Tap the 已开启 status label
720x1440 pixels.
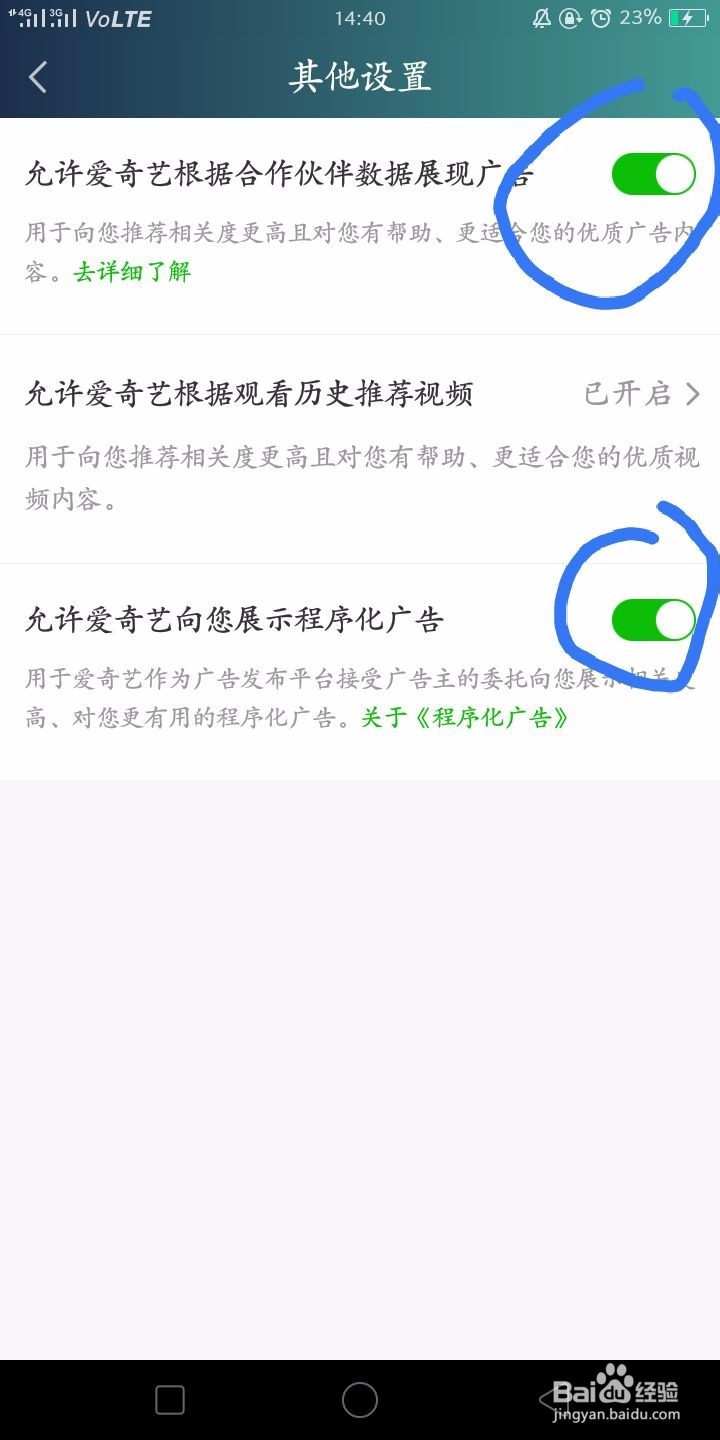[x=627, y=394]
